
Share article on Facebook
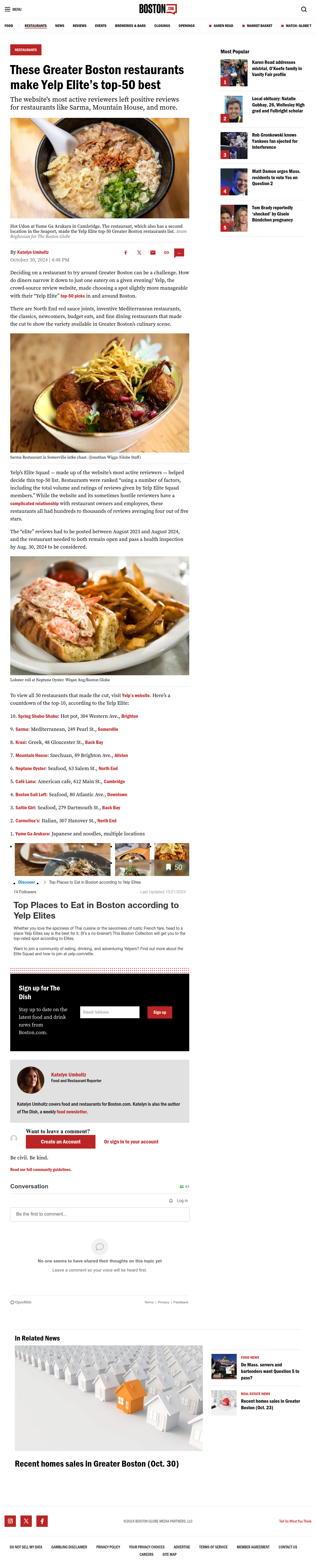point(125,253)
